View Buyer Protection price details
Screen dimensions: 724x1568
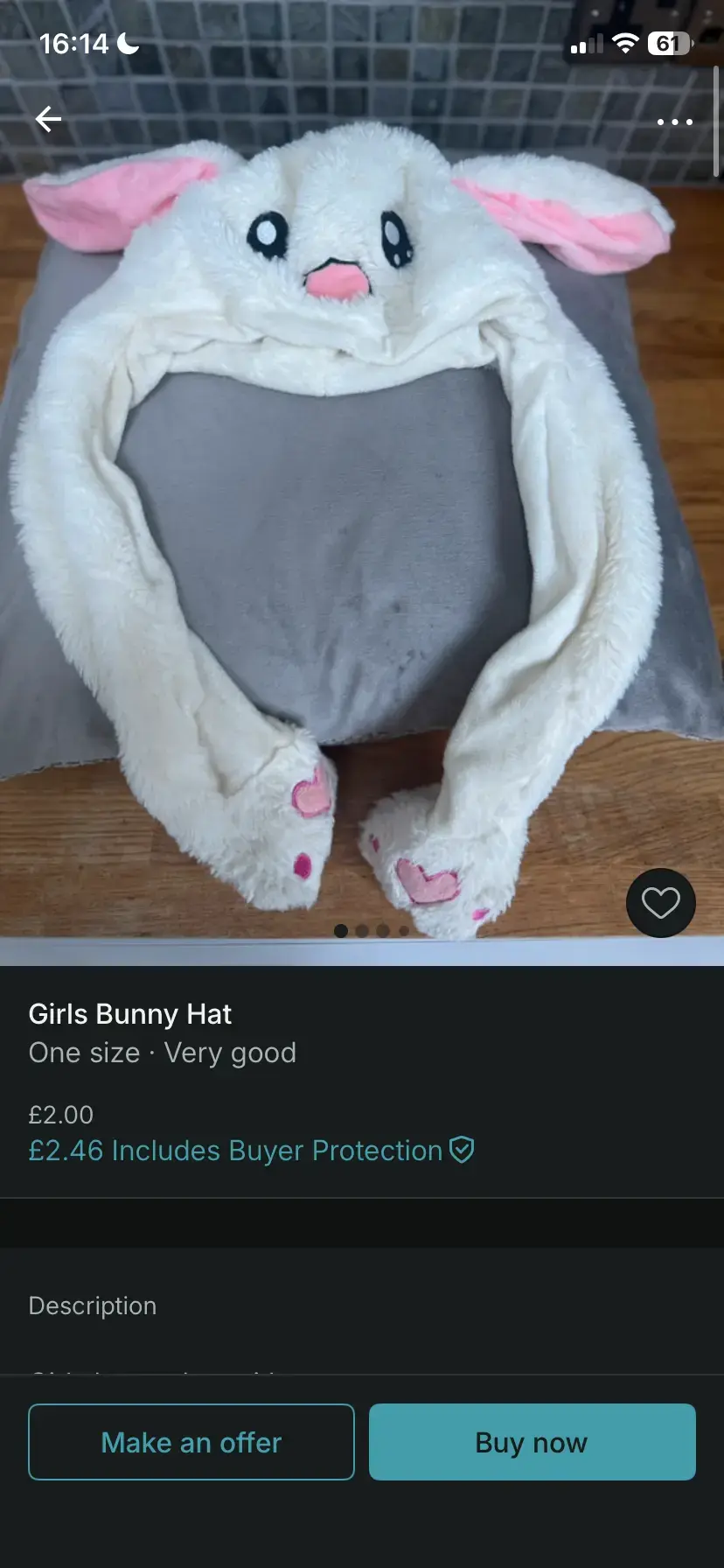251,1150
